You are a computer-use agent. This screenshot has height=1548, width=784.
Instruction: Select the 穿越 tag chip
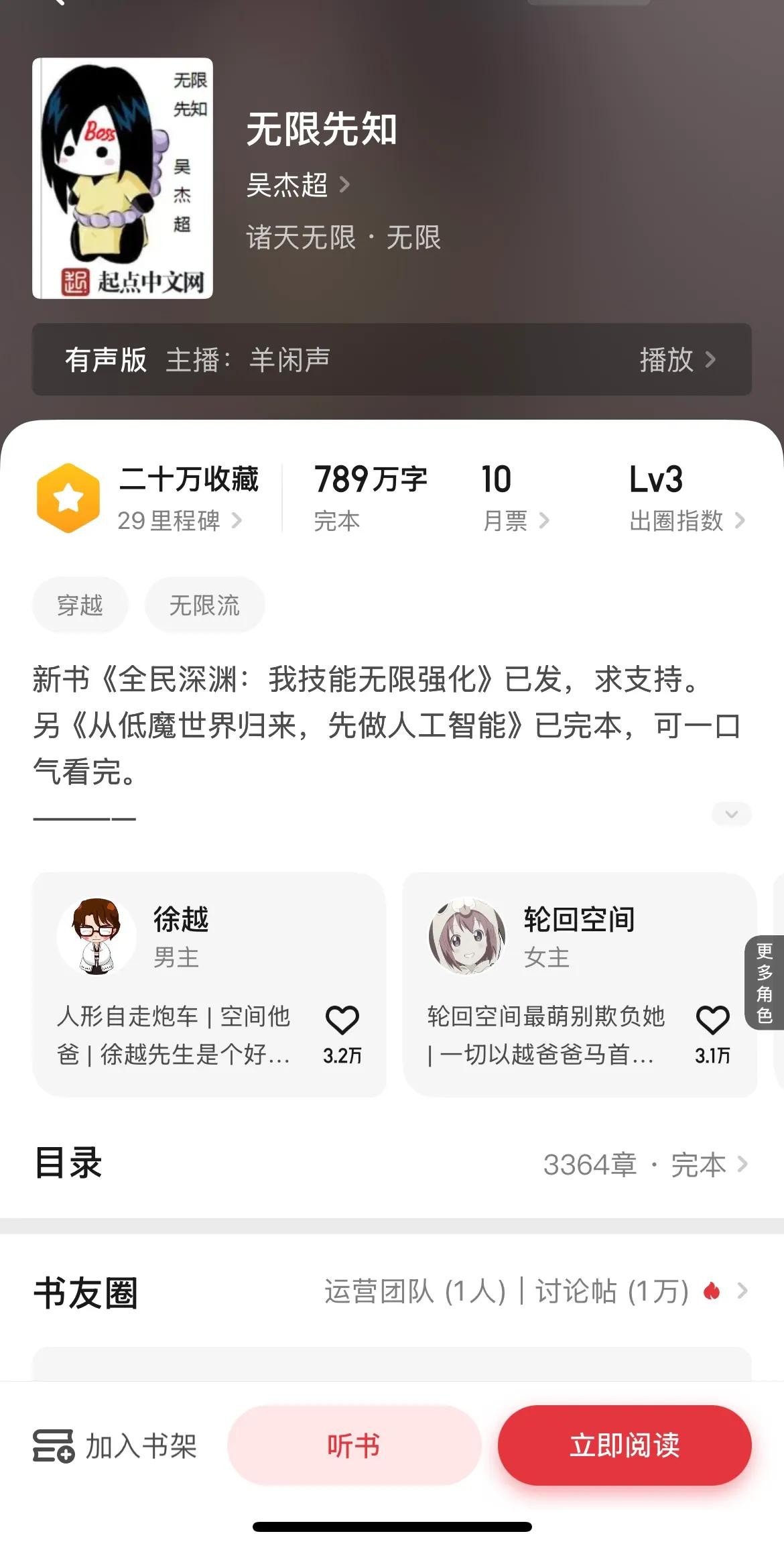pyautogui.click(x=80, y=605)
